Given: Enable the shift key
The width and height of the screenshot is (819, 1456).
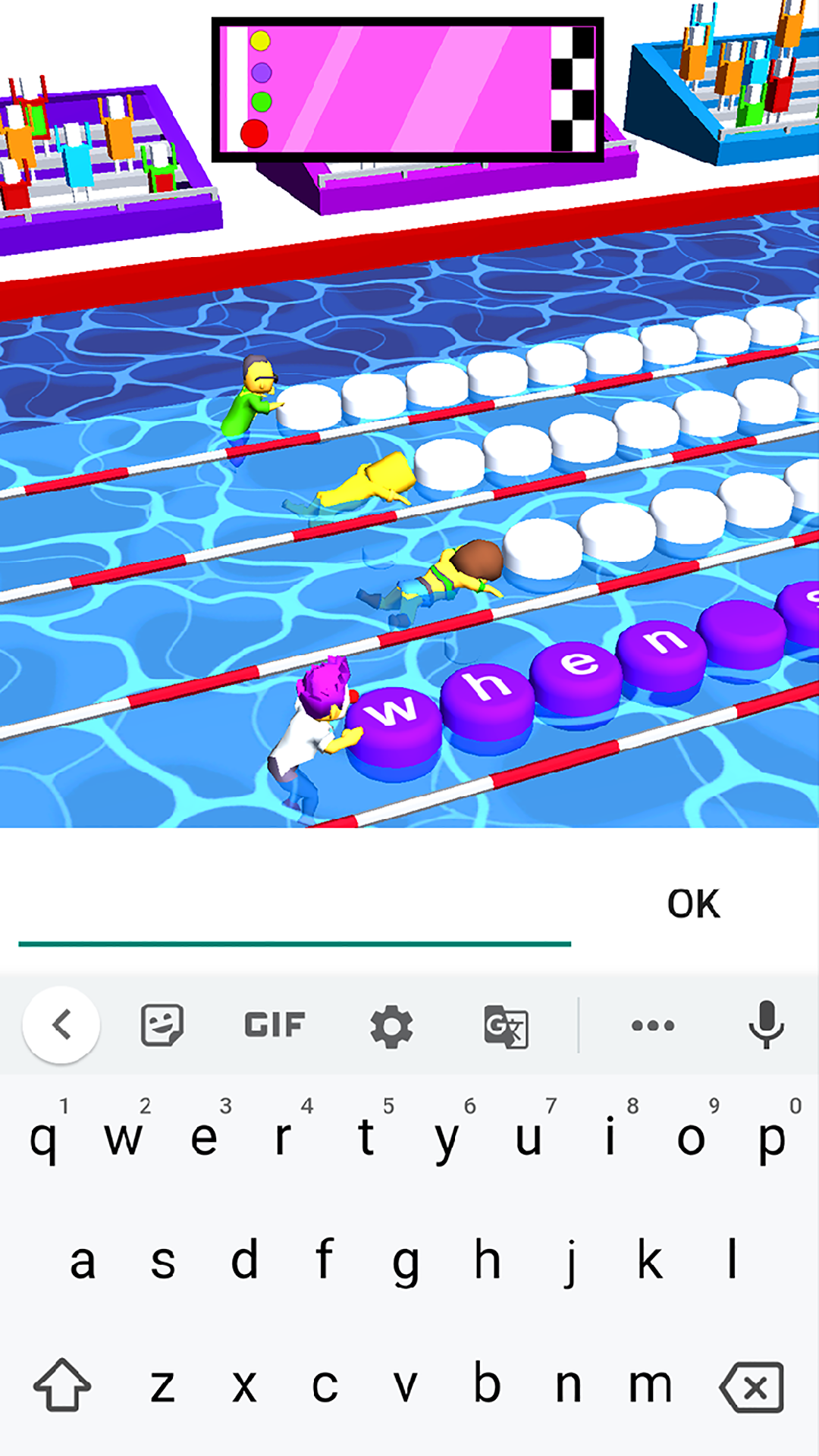Looking at the screenshot, I should [62, 1385].
